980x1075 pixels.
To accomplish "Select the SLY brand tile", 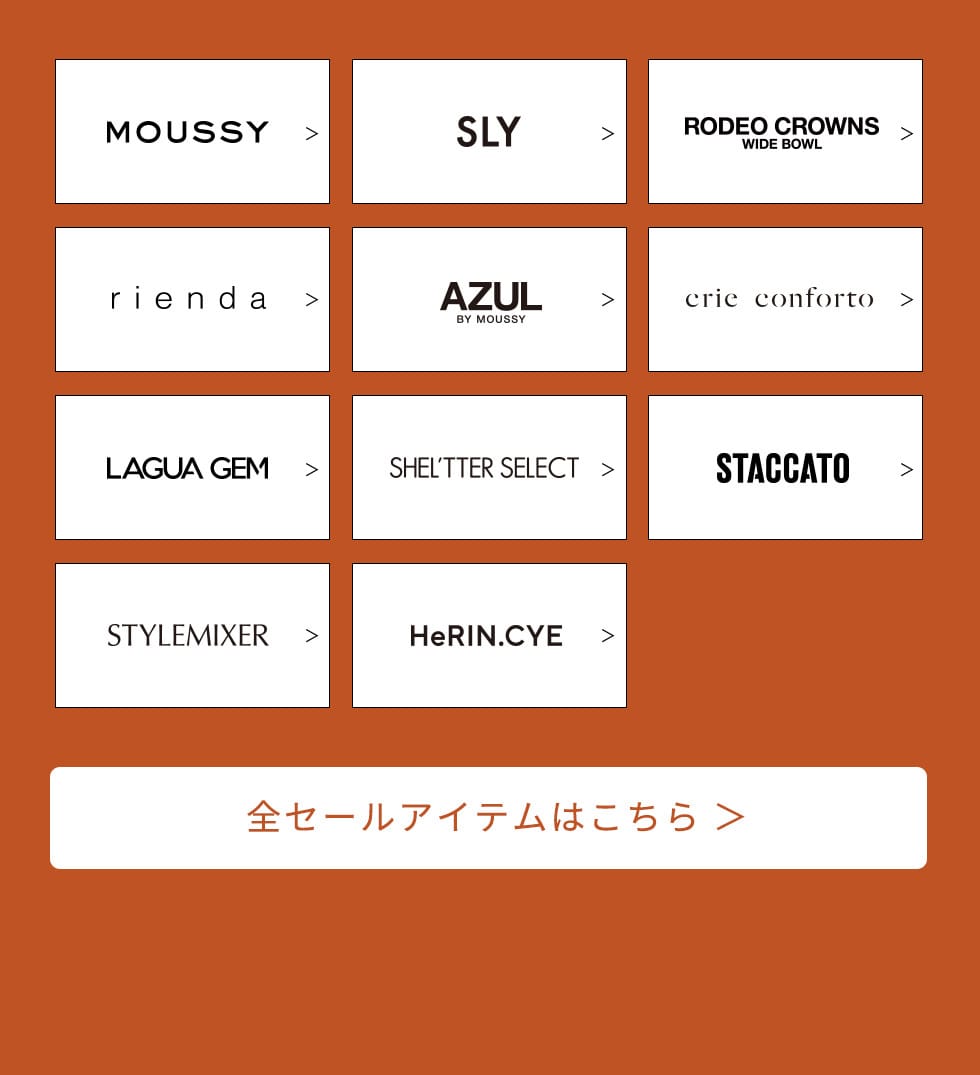I will click(489, 132).
